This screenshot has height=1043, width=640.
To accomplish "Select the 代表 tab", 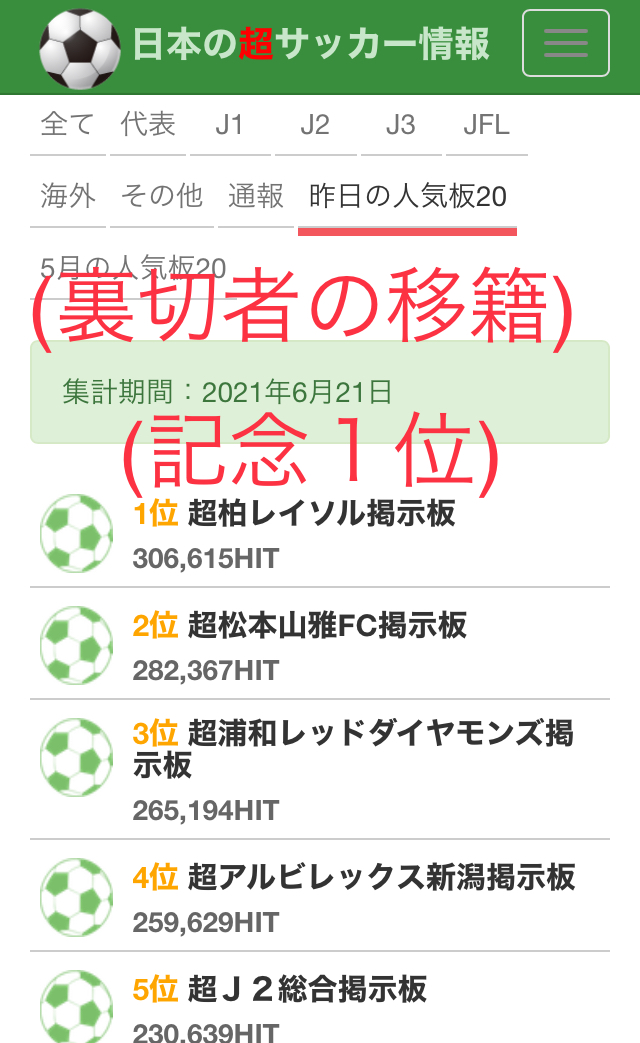I will [148, 125].
